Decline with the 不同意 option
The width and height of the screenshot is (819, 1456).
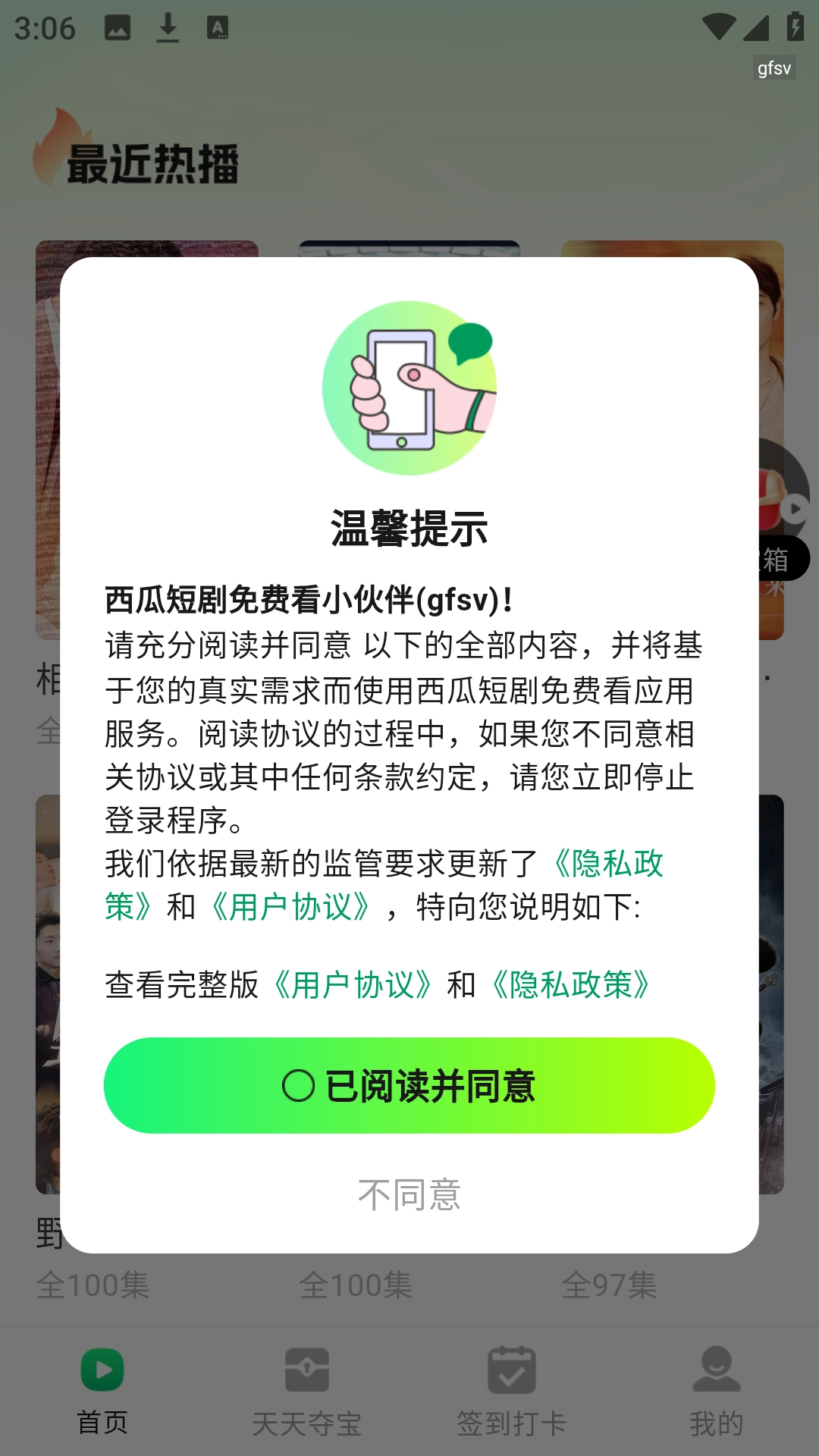pyautogui.click(x=409, y=1195)
